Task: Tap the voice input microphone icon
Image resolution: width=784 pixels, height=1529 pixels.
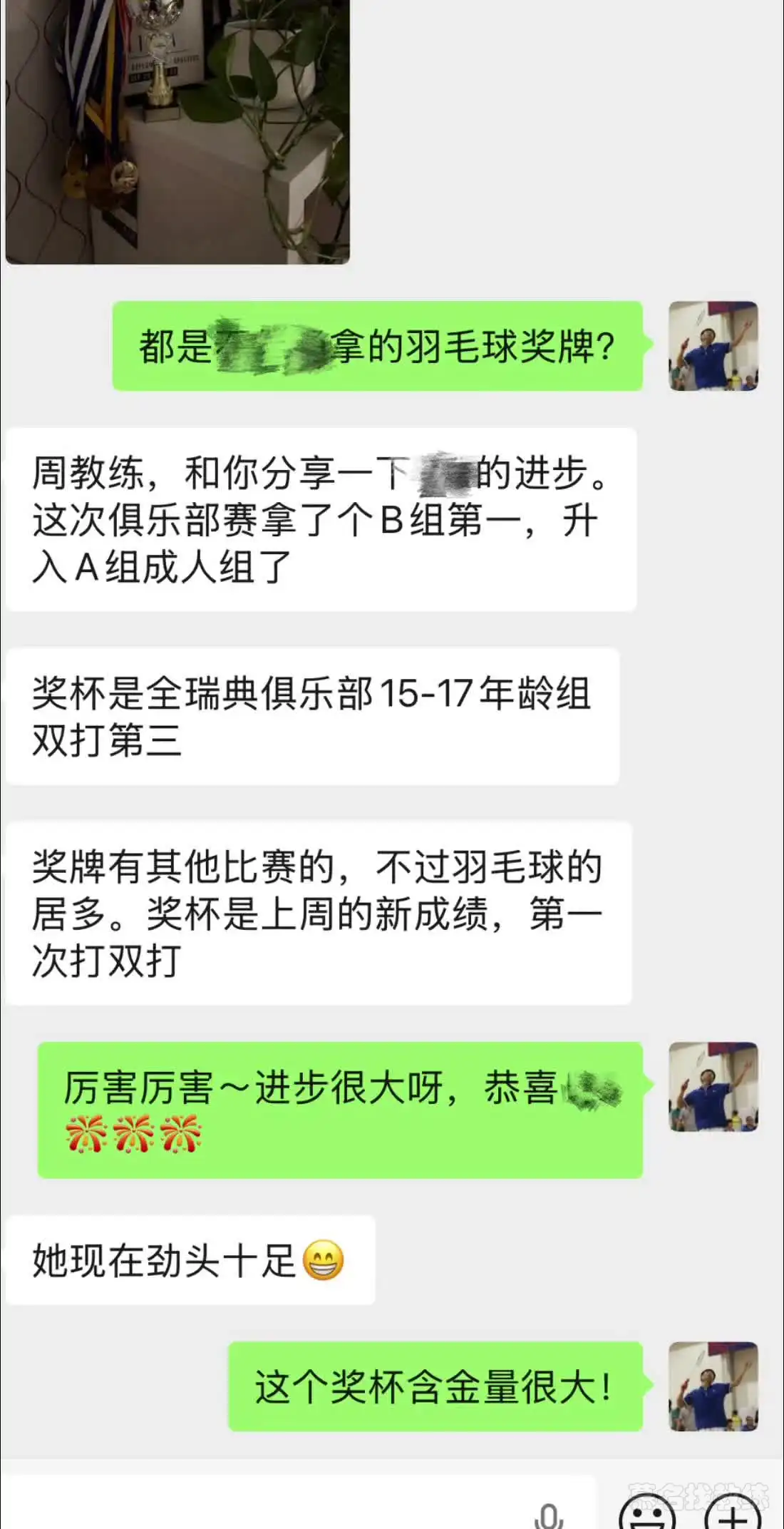Action: pyautogui.click(x=548, y=1515)
